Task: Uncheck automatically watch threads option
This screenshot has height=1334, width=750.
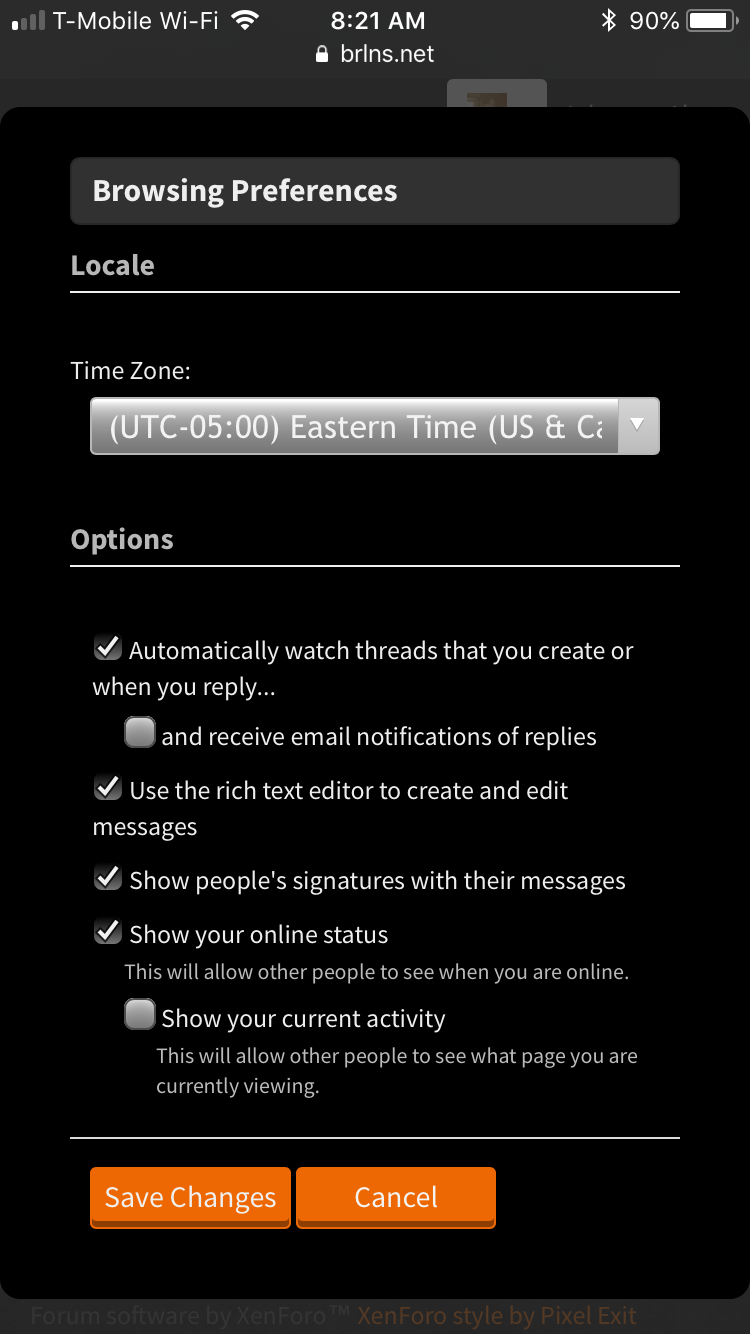Action: click(108, 648)
